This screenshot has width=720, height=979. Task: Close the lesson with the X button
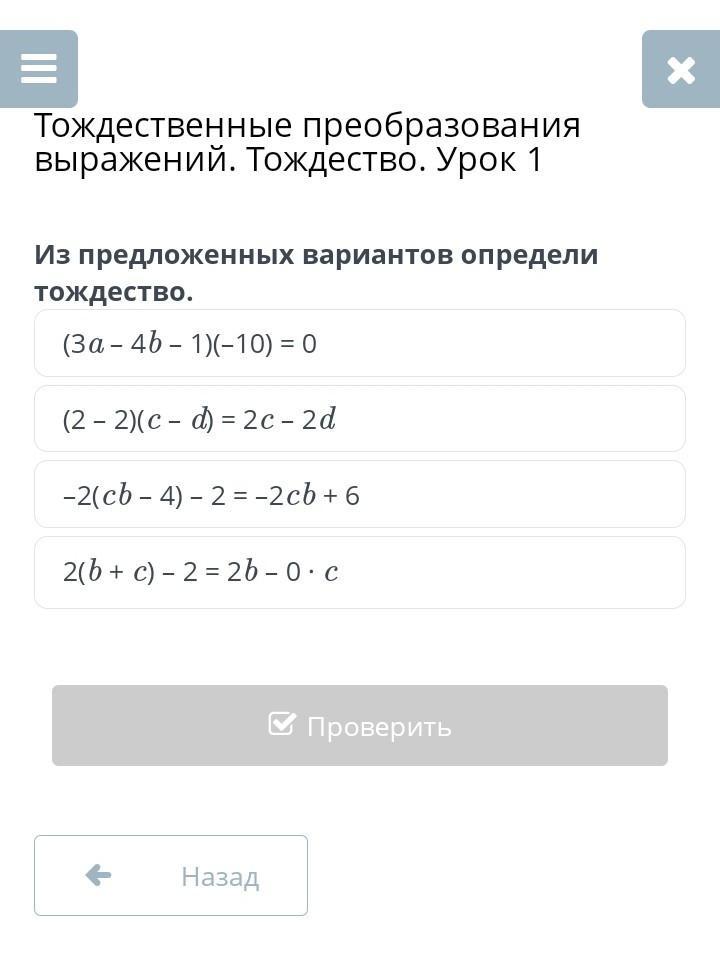pyautogui.click(x=680, y=69)
